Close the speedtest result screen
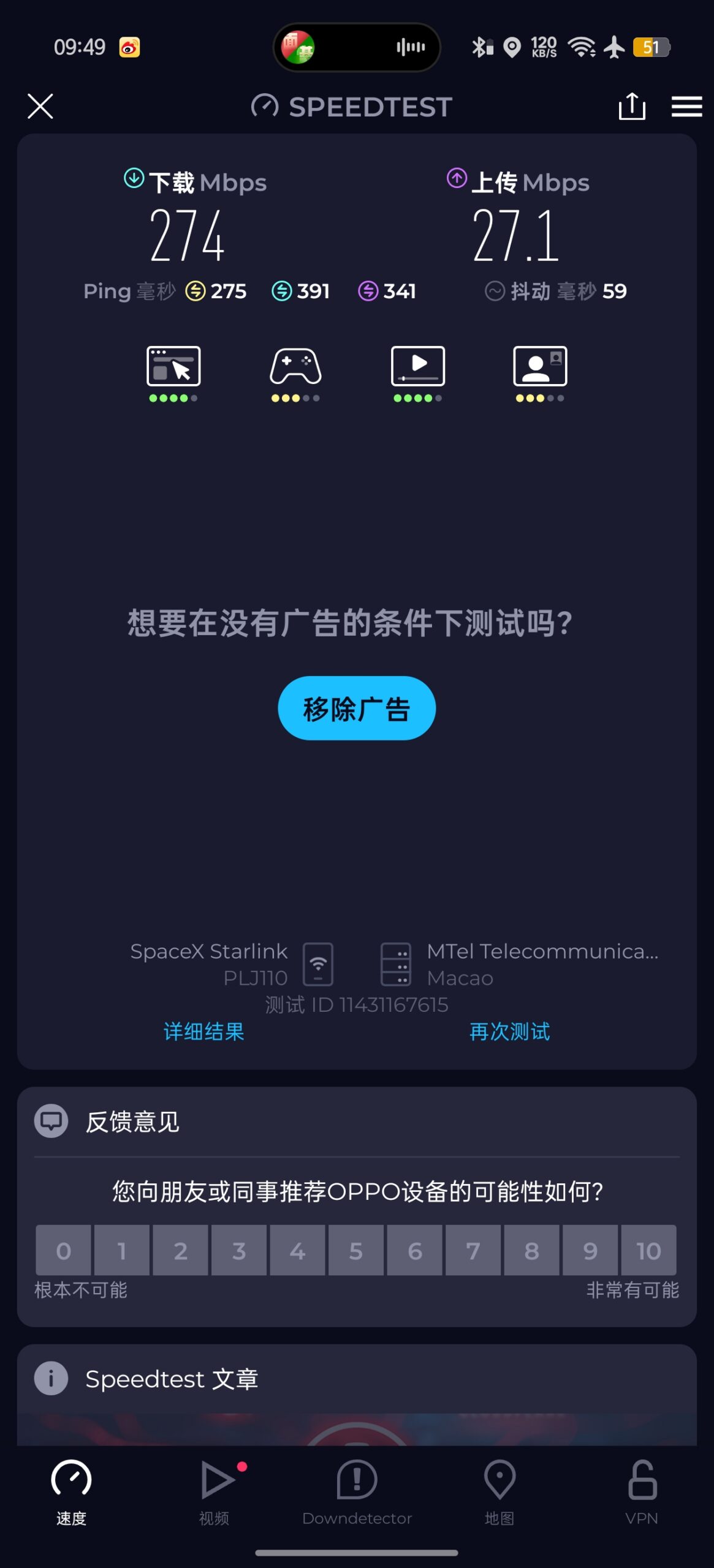The width and height of the screenshot is (714, 1568). point(40,107)
